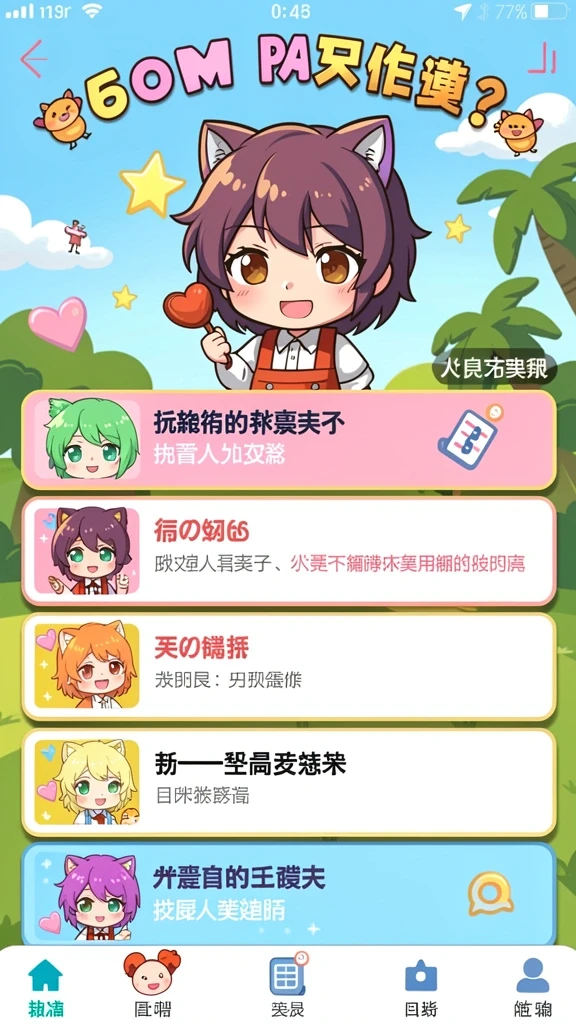Tap the orange chat bubble icon on the blue card
This screenshot has height=1024, width=576.
pos(490,894)
